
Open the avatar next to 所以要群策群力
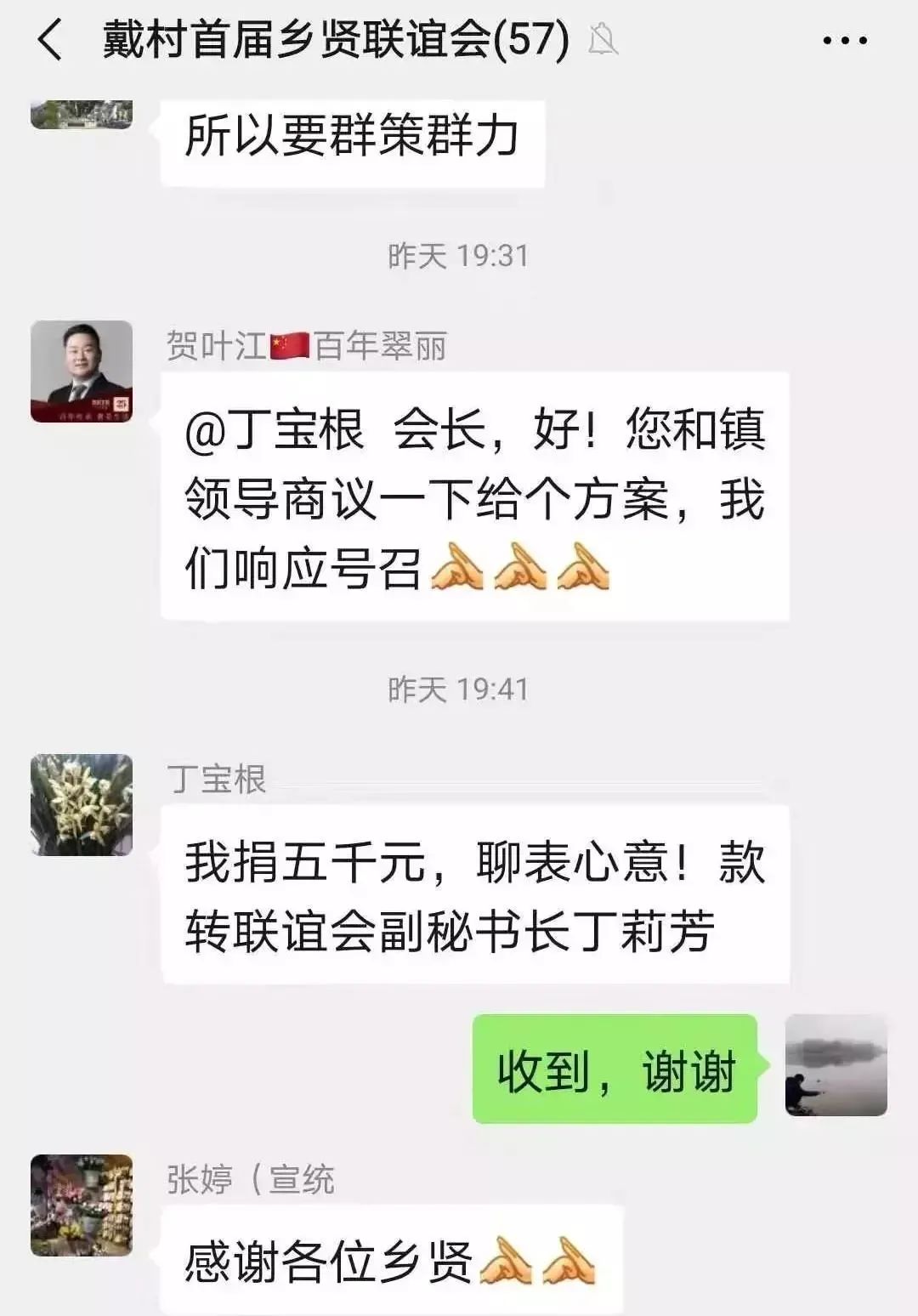[x=82, y=115]
